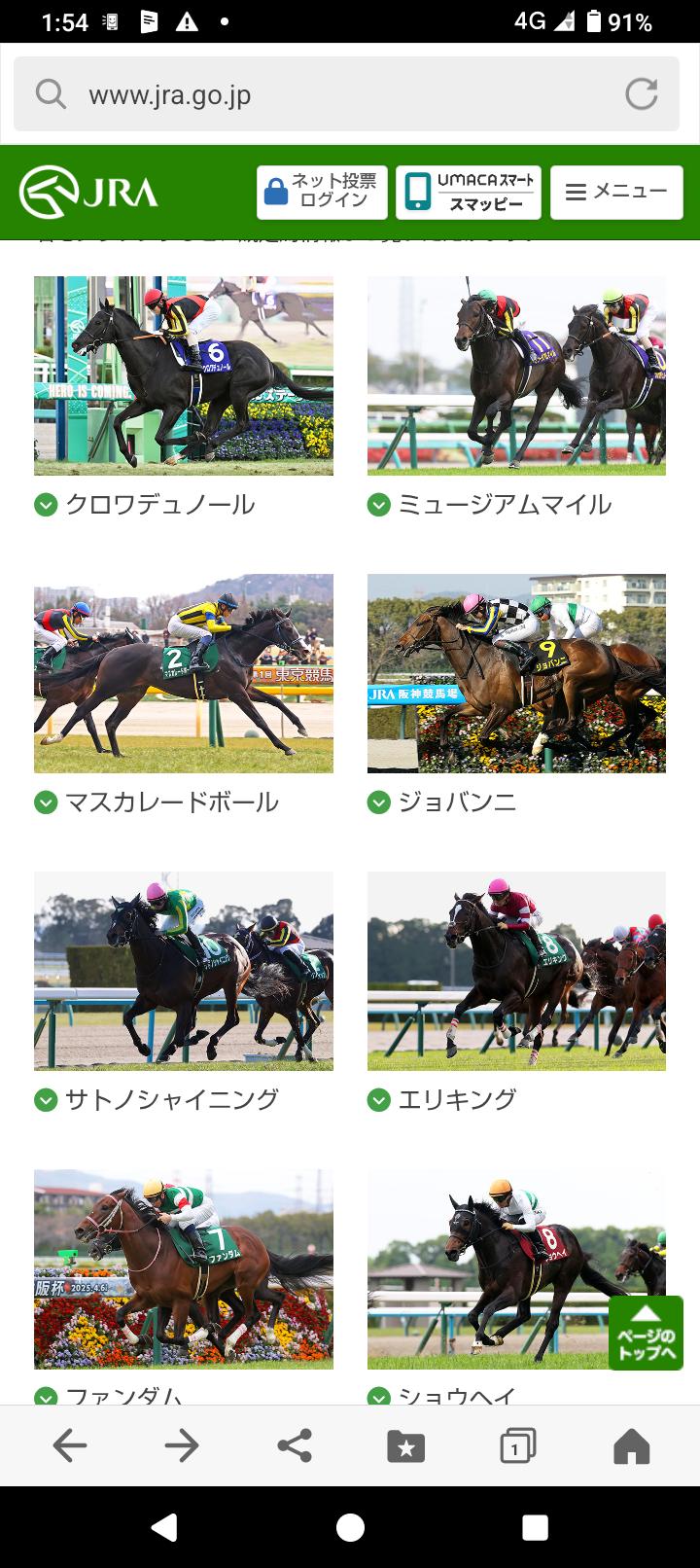
Task: Open the エリキング horse card
Action: click(x=516, y=971)
